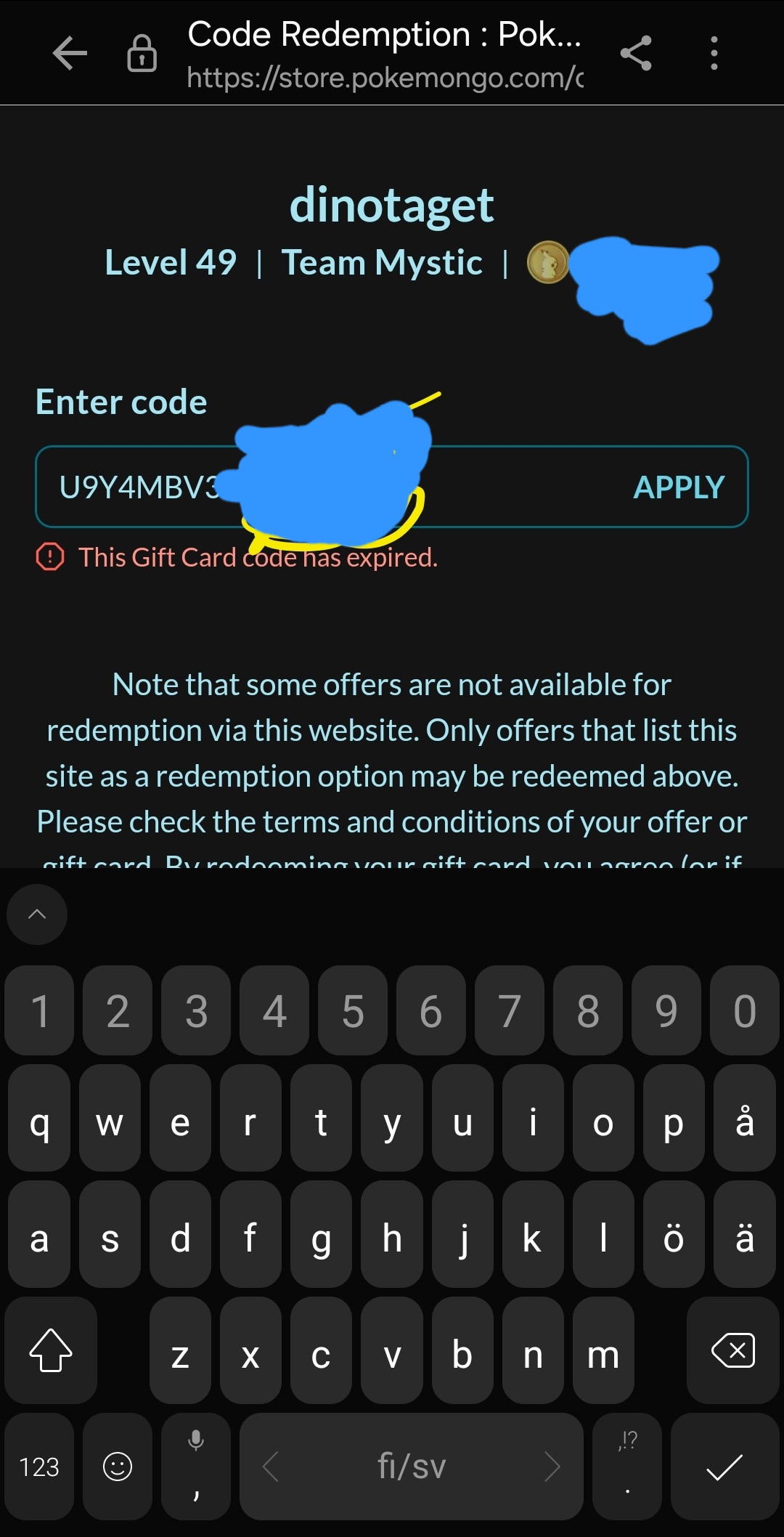The height and width of the screenshot is (1537, 784).
Task: Go back from Code Redemption page
Action: tap(70, 53)
